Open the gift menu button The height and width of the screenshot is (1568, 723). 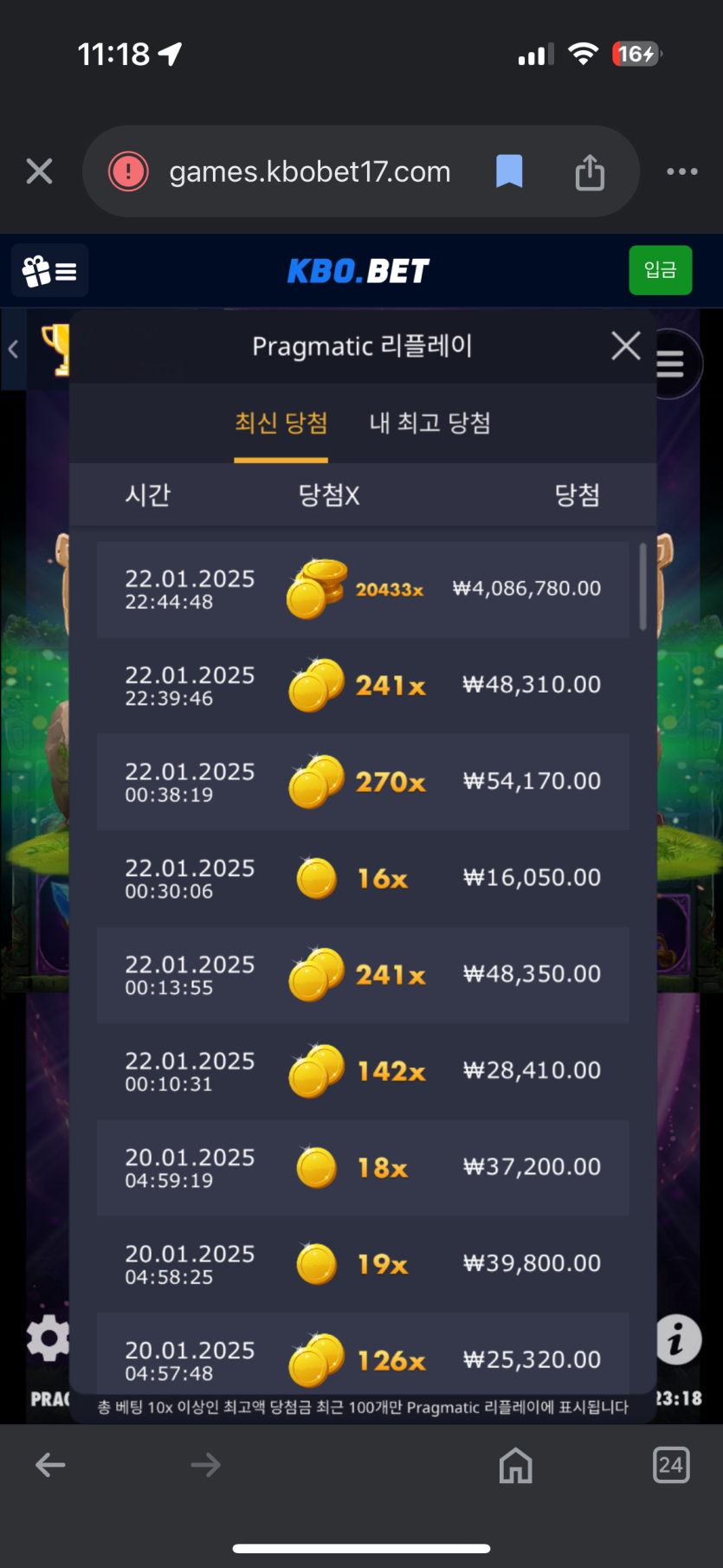coord(49,271)
